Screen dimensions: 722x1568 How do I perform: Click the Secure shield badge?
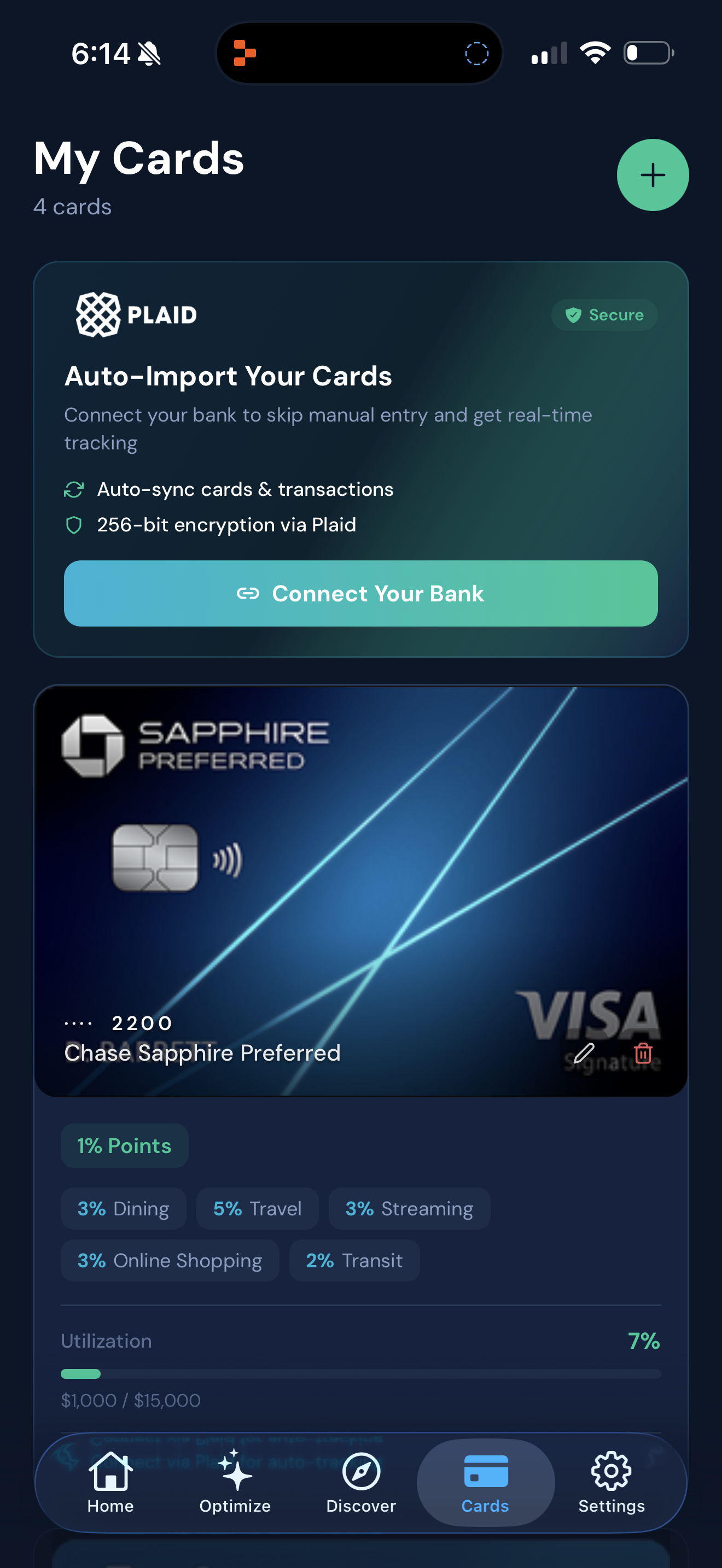pos(603,315)
